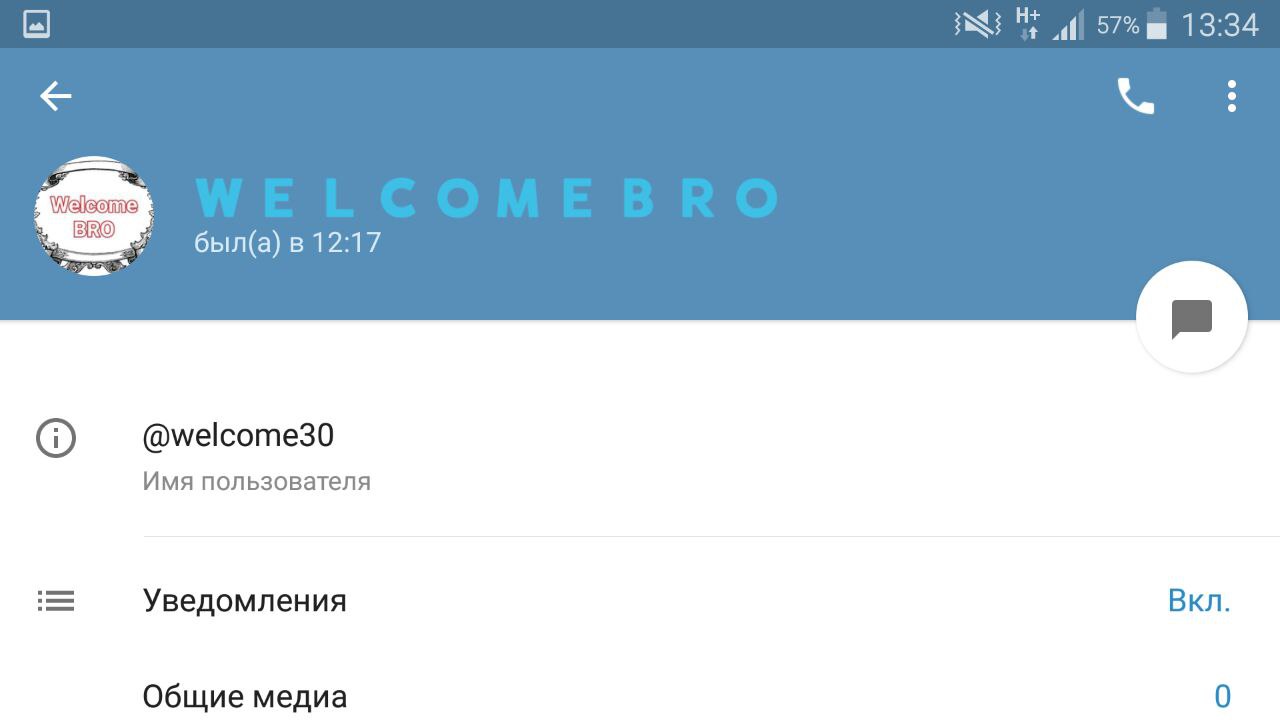Open the Уведомления notifications setting
The height and width of the screenshot is (720, 1280).
pos(640,600)
